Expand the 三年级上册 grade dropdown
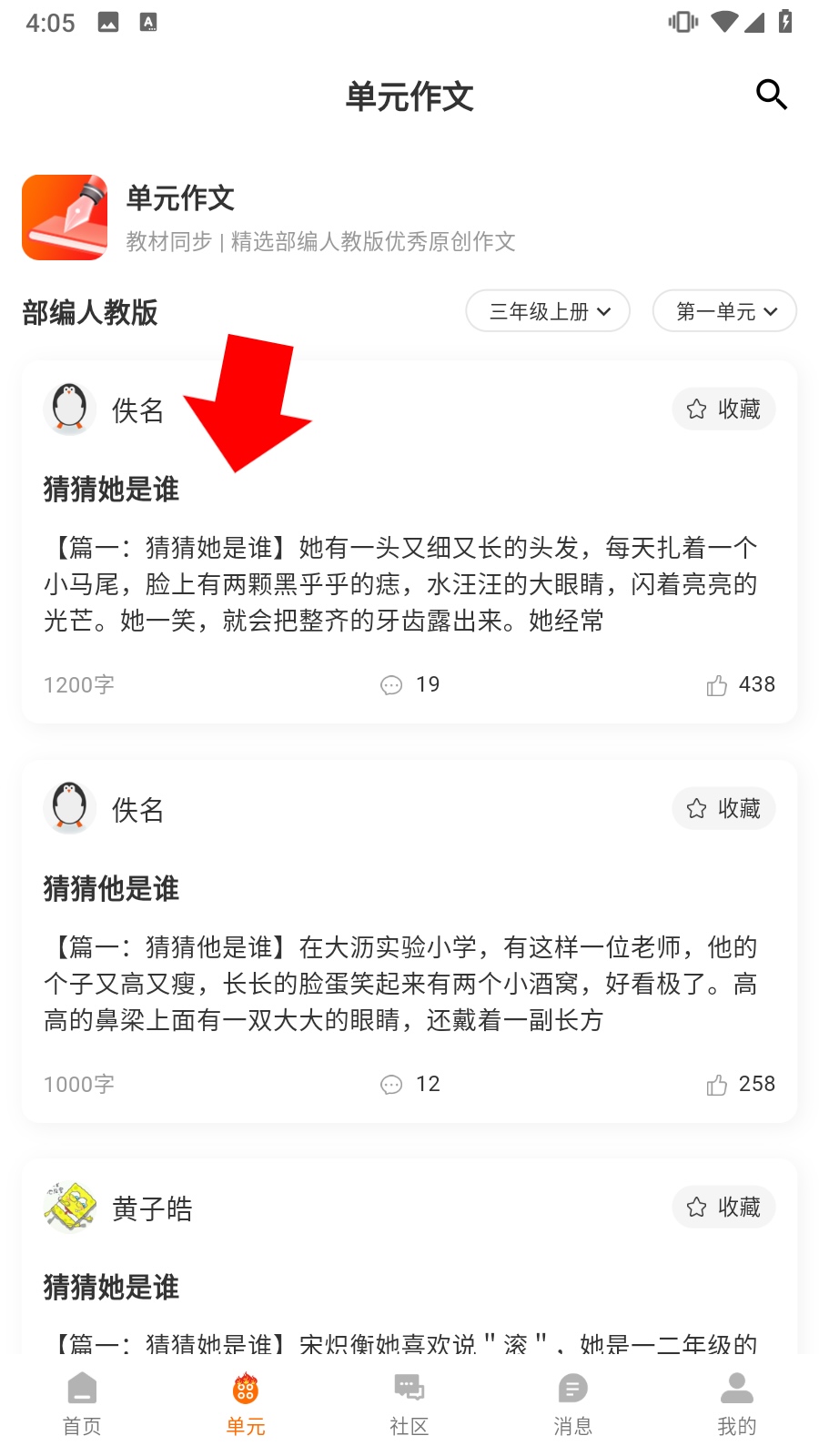This screenshot has width=819, height=1456. click(x=548, y=311)
